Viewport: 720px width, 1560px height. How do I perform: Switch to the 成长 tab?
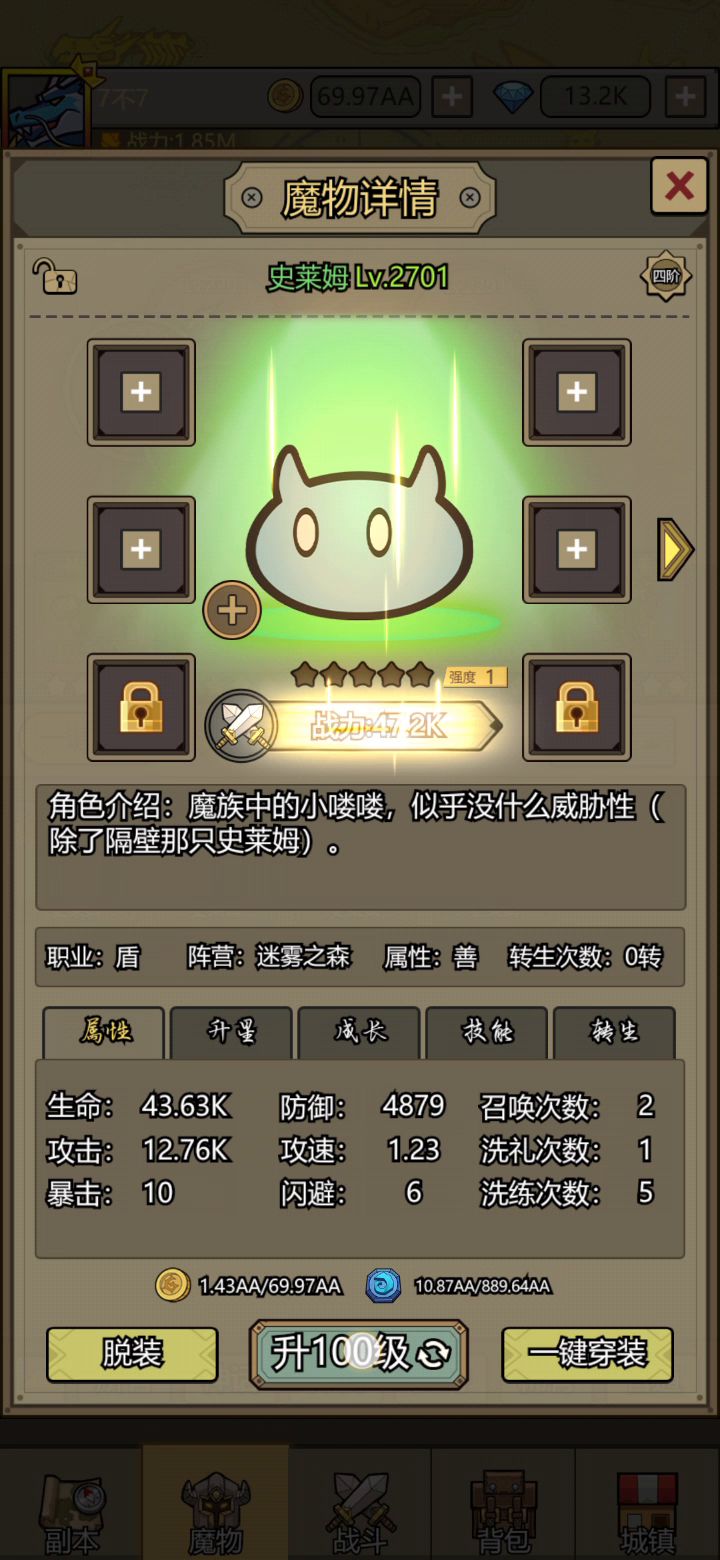pyautogui.click(x=359, y=1032)
